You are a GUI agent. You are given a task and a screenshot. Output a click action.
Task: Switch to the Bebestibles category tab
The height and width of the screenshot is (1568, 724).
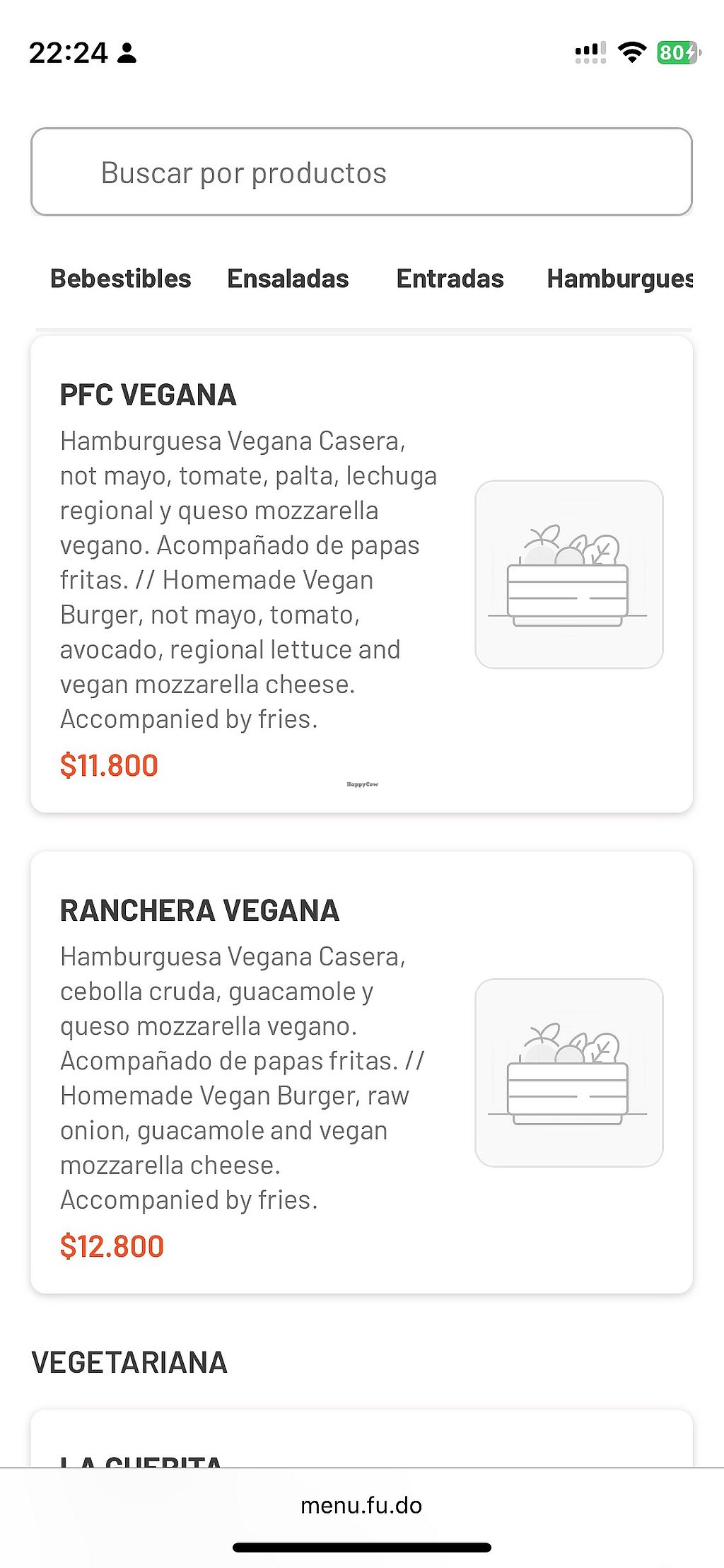121,279
